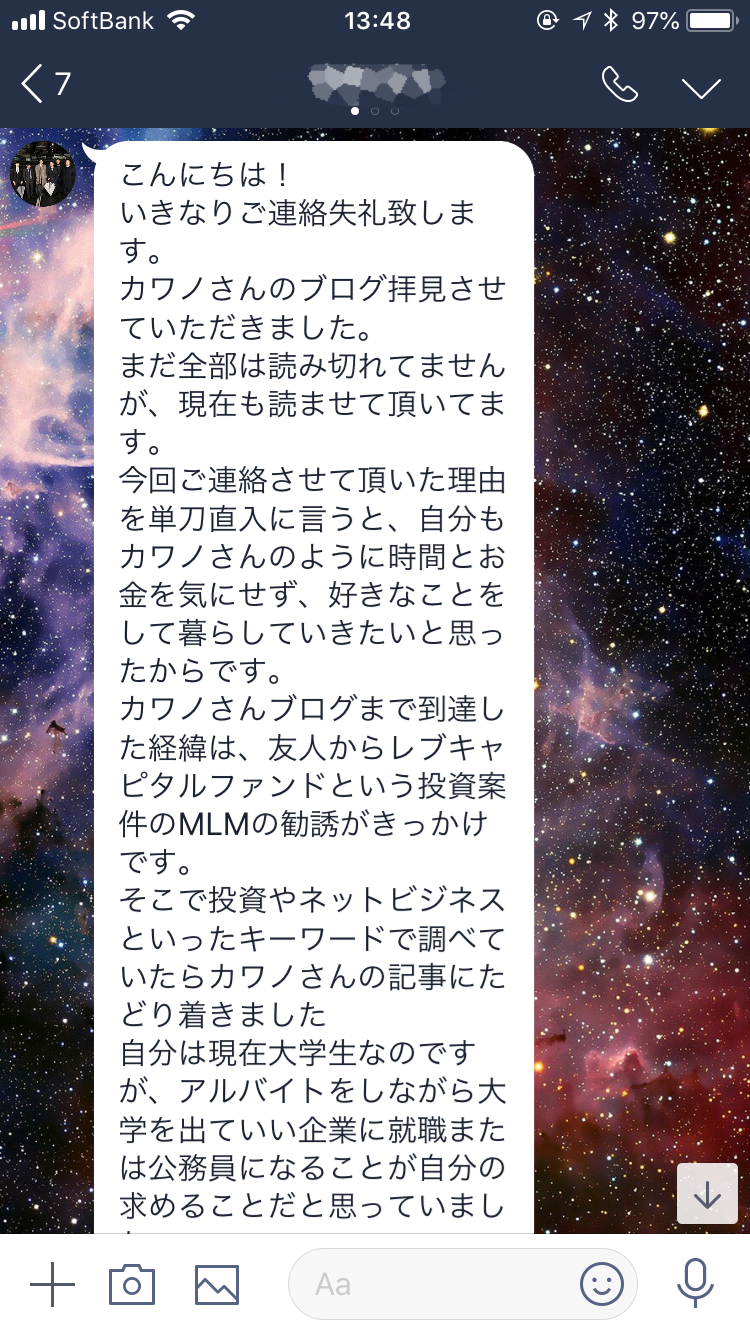Tap the message input field
This screenshot has width=750, height=1334.
440,1284
